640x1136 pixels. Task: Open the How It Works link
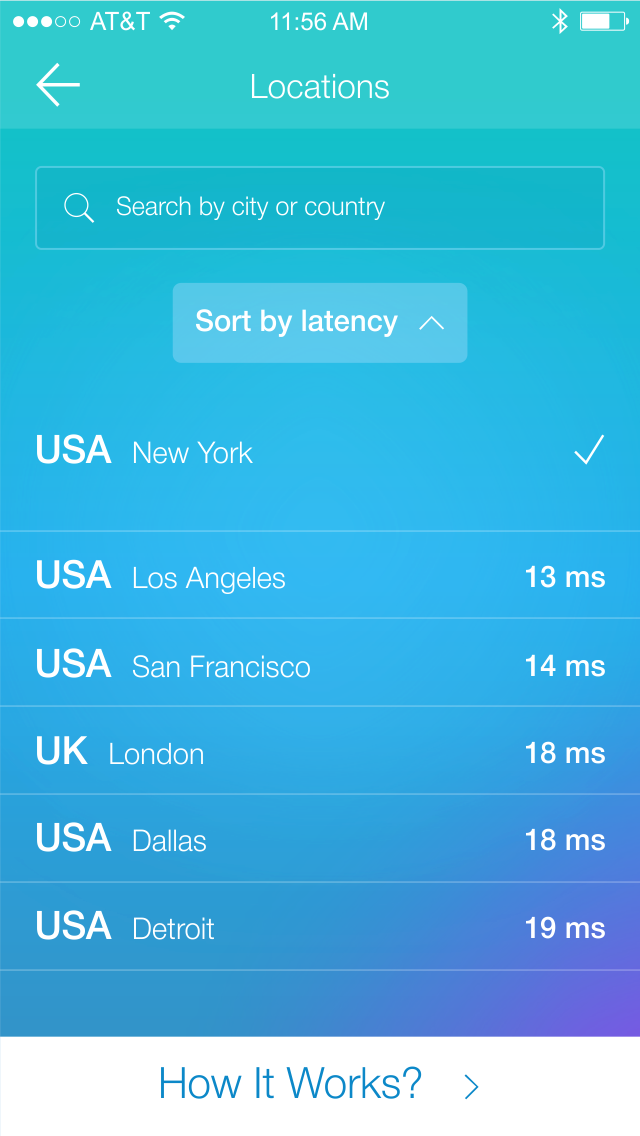pos(320,1085)
